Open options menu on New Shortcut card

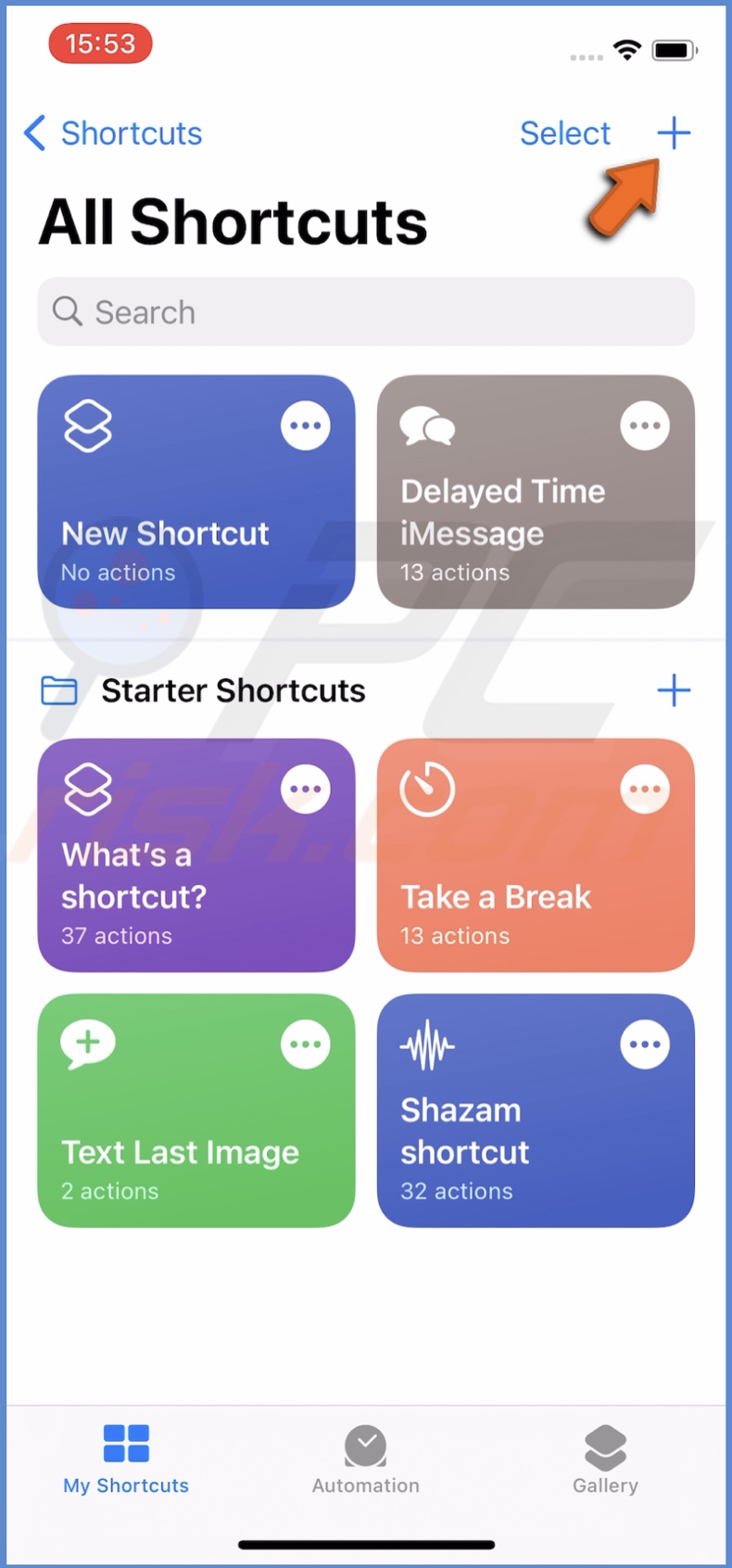pyautogui.click(x=306, y=424)
